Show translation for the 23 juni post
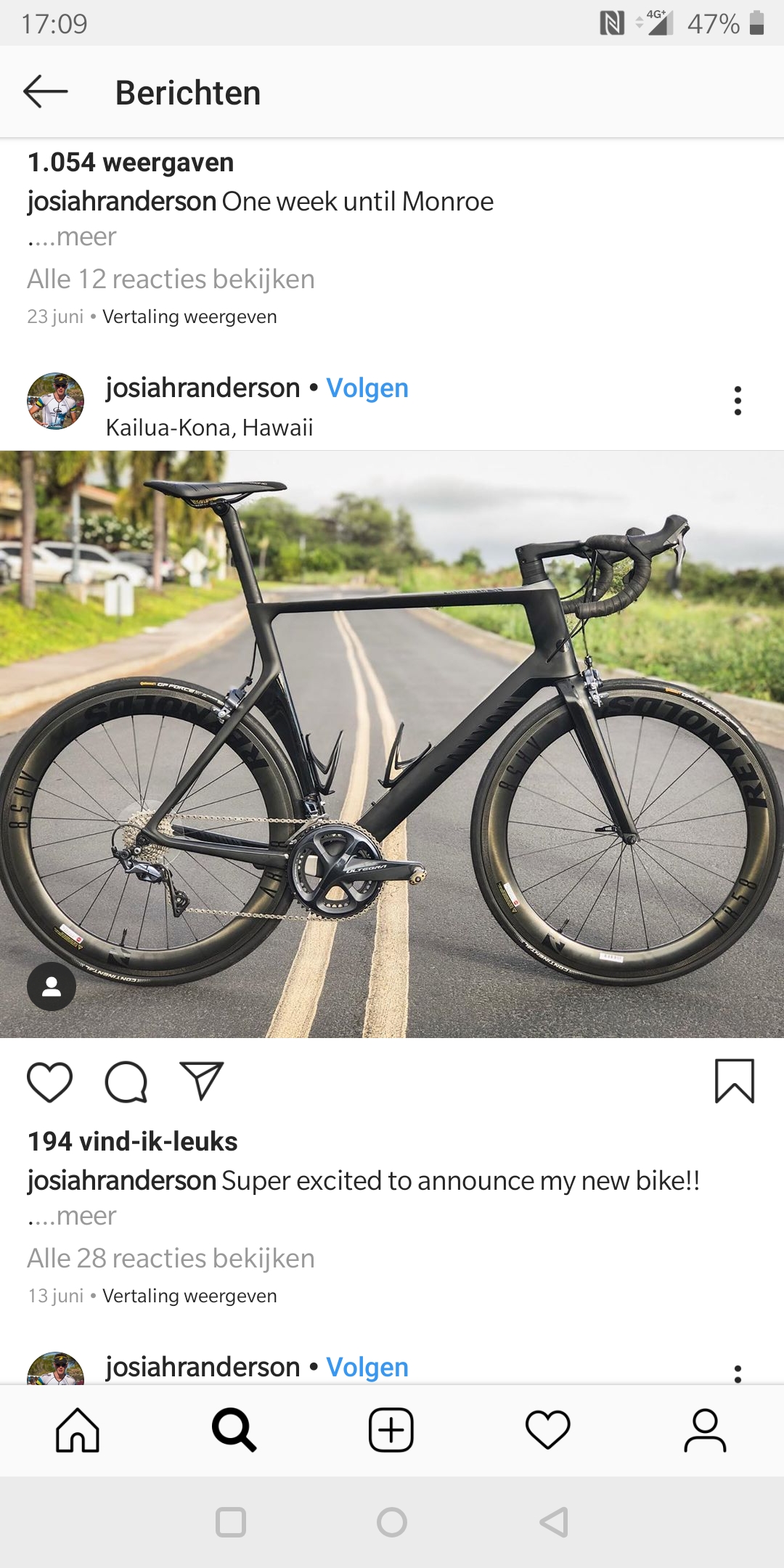The width and height of the screenshot is (784, 1568). pyautogui.click(x=189, y=317)
